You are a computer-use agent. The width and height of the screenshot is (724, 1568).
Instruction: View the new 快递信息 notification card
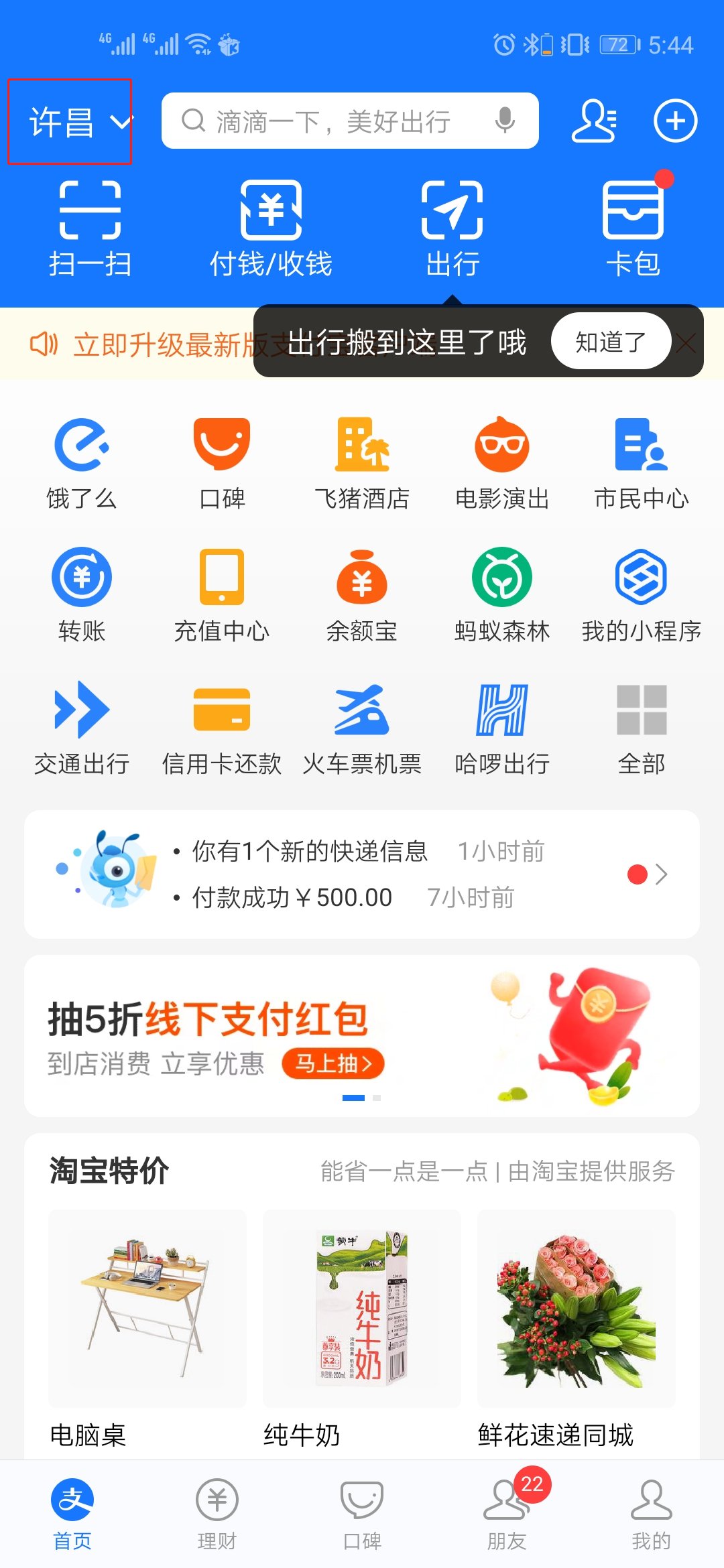point(362,874)
